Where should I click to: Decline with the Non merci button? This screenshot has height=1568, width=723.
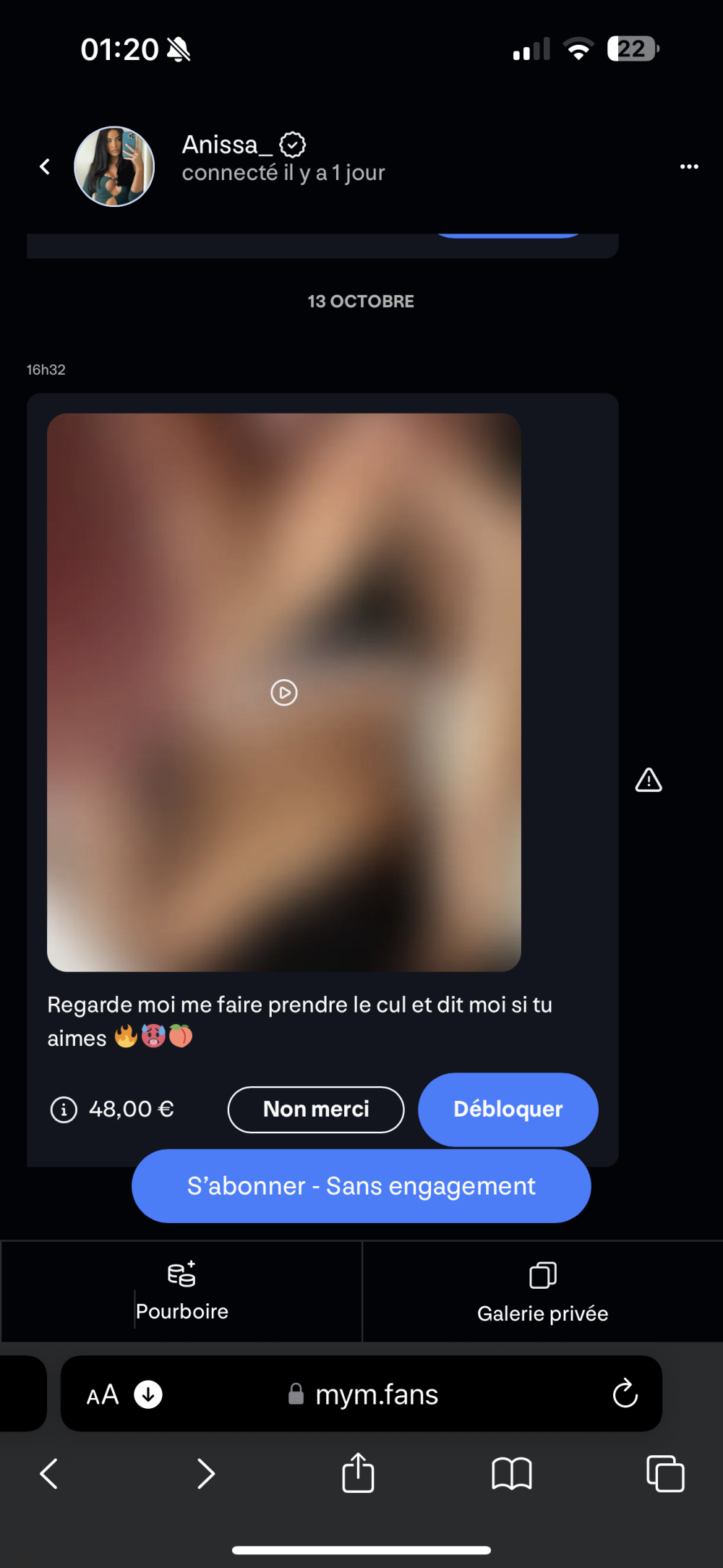tap(316, 1109)
